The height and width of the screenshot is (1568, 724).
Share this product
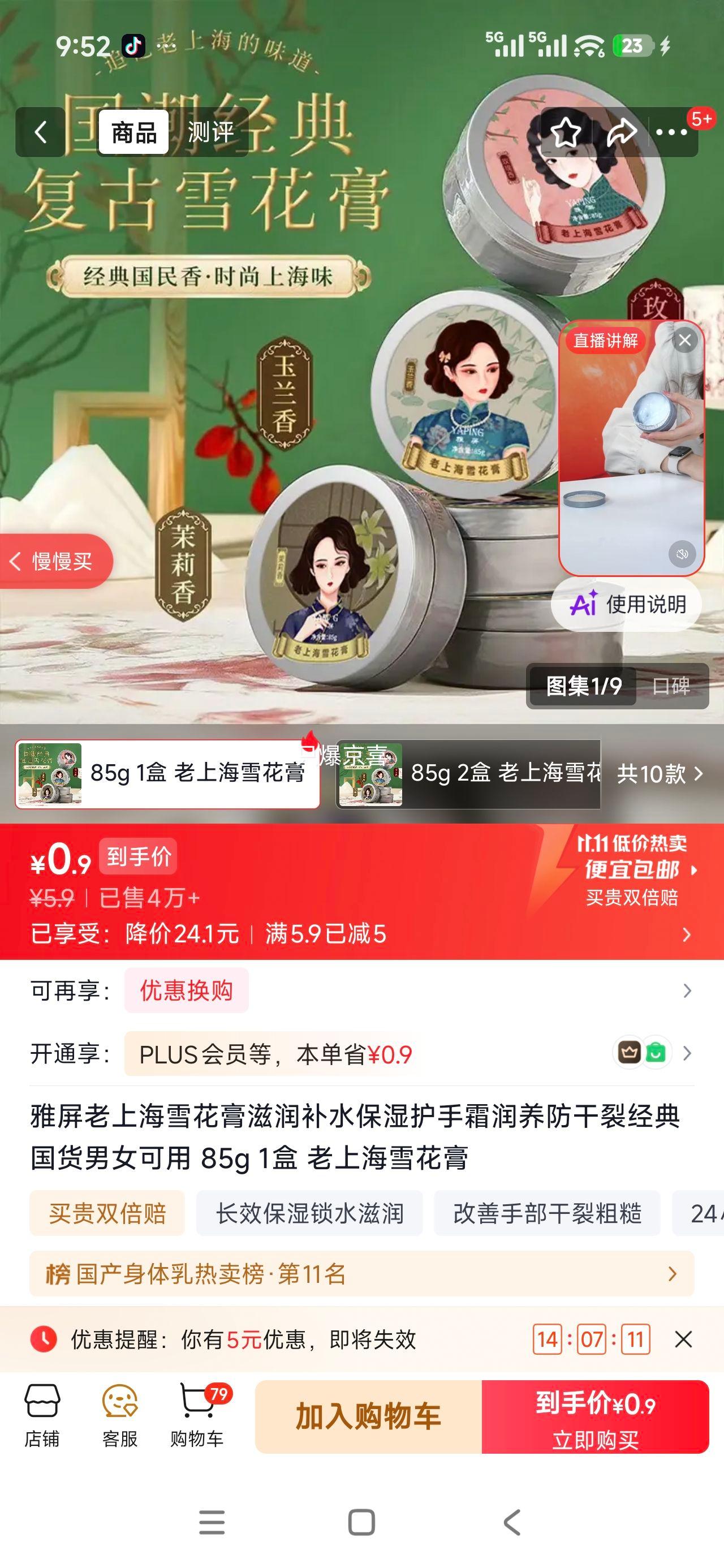(x=622, y=132)
